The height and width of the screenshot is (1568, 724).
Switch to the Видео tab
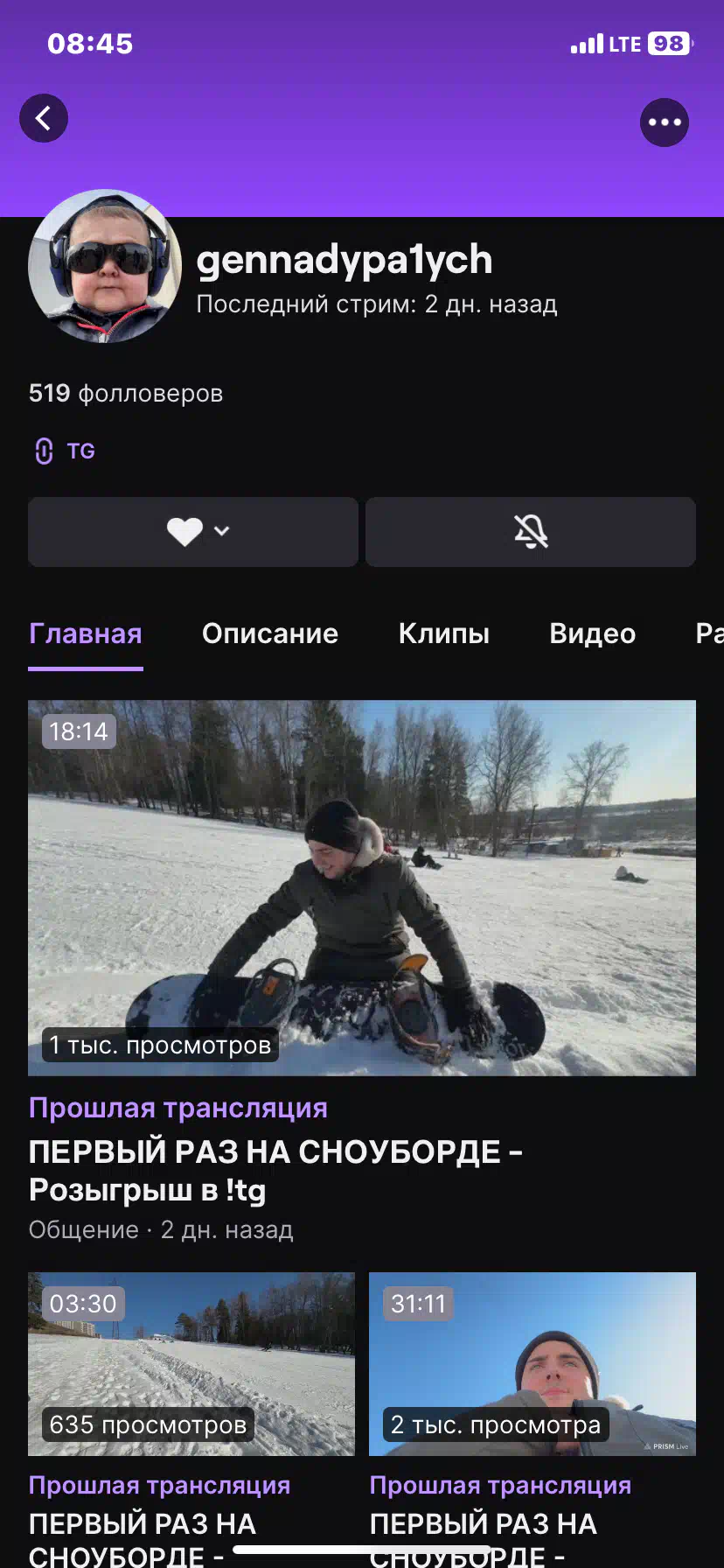593,633
